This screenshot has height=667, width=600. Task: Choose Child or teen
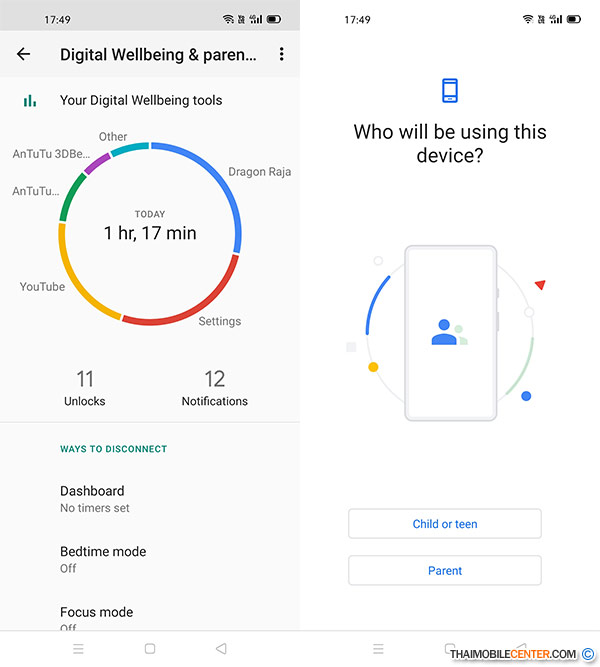[444, 524]
